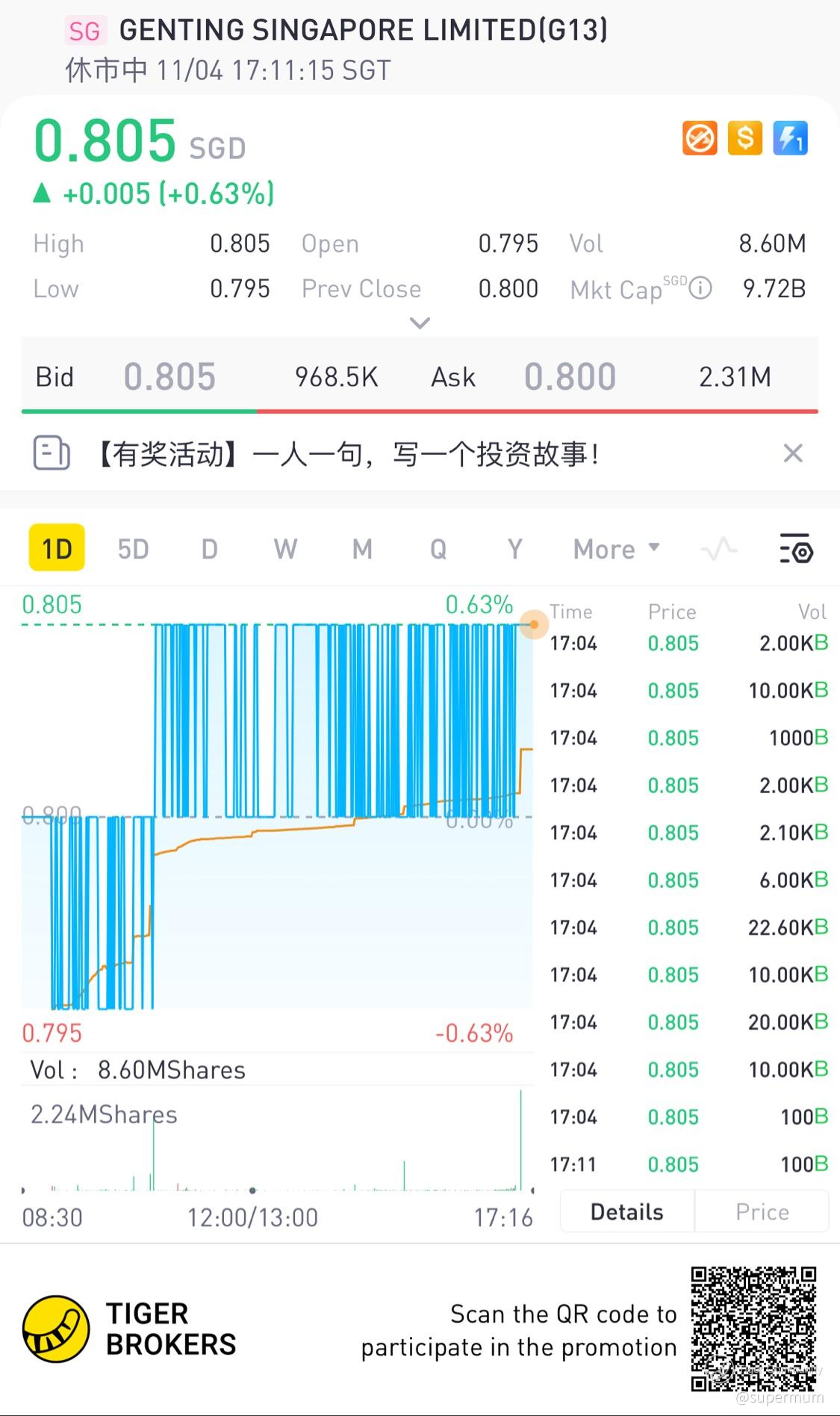Open the Bid and Ask quote bar
The width and height of the screenshot is (840, 1416).
click(x=420, y=377)
